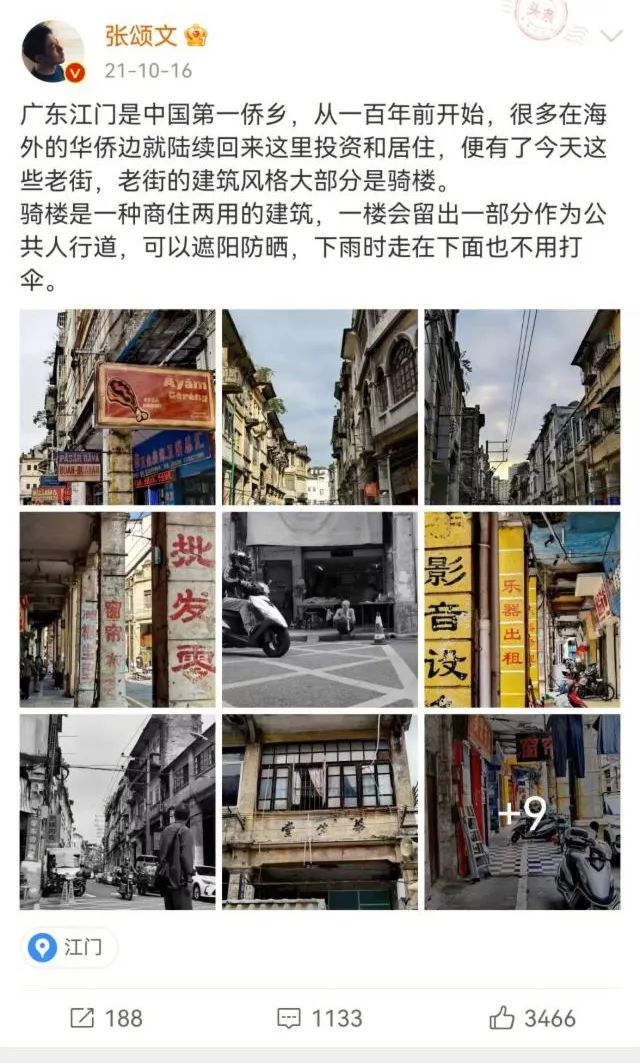
Task: Open the 江门 location tag
Action: tap(70, 947)
